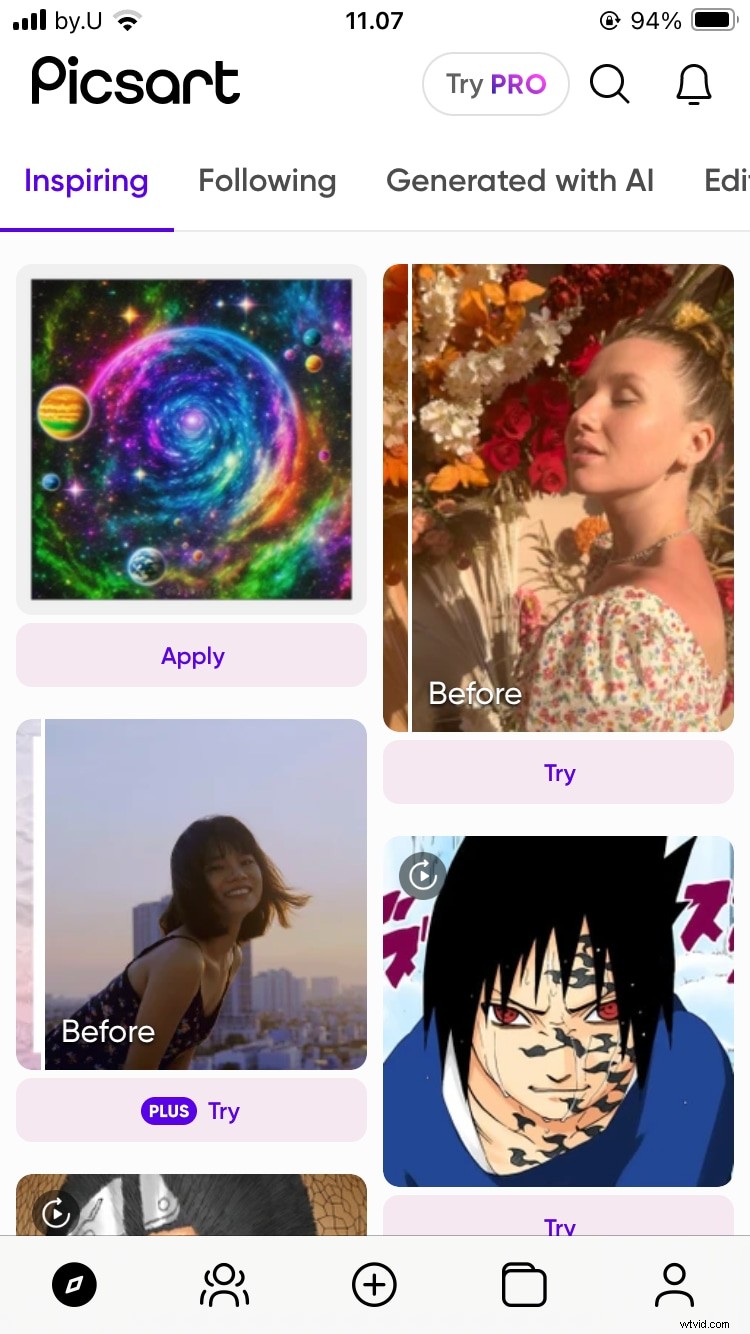Replay the Sasuke anime video clip

pyautogui.click(x=422, y=875)
